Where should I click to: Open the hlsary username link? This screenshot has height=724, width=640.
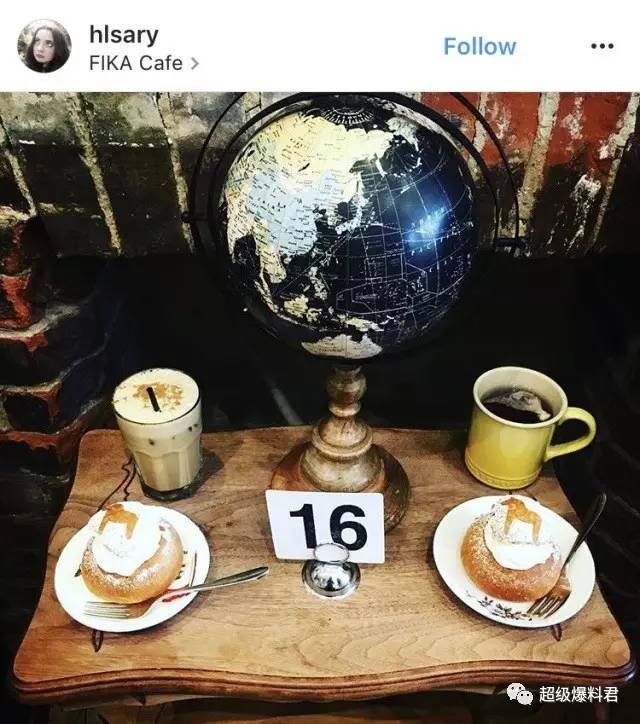[124, 34]
